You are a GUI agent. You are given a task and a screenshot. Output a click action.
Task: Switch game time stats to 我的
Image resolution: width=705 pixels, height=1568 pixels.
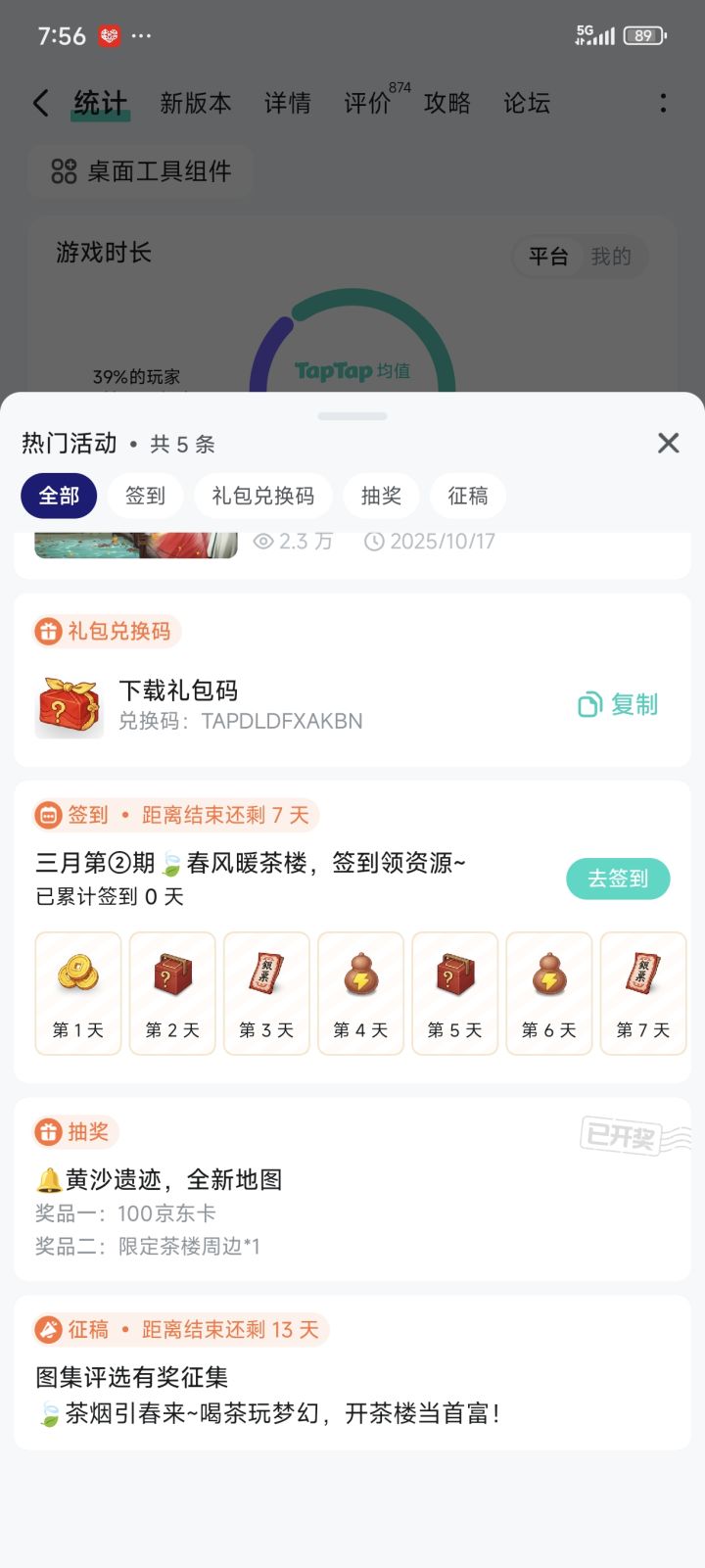tap(612, 257)
